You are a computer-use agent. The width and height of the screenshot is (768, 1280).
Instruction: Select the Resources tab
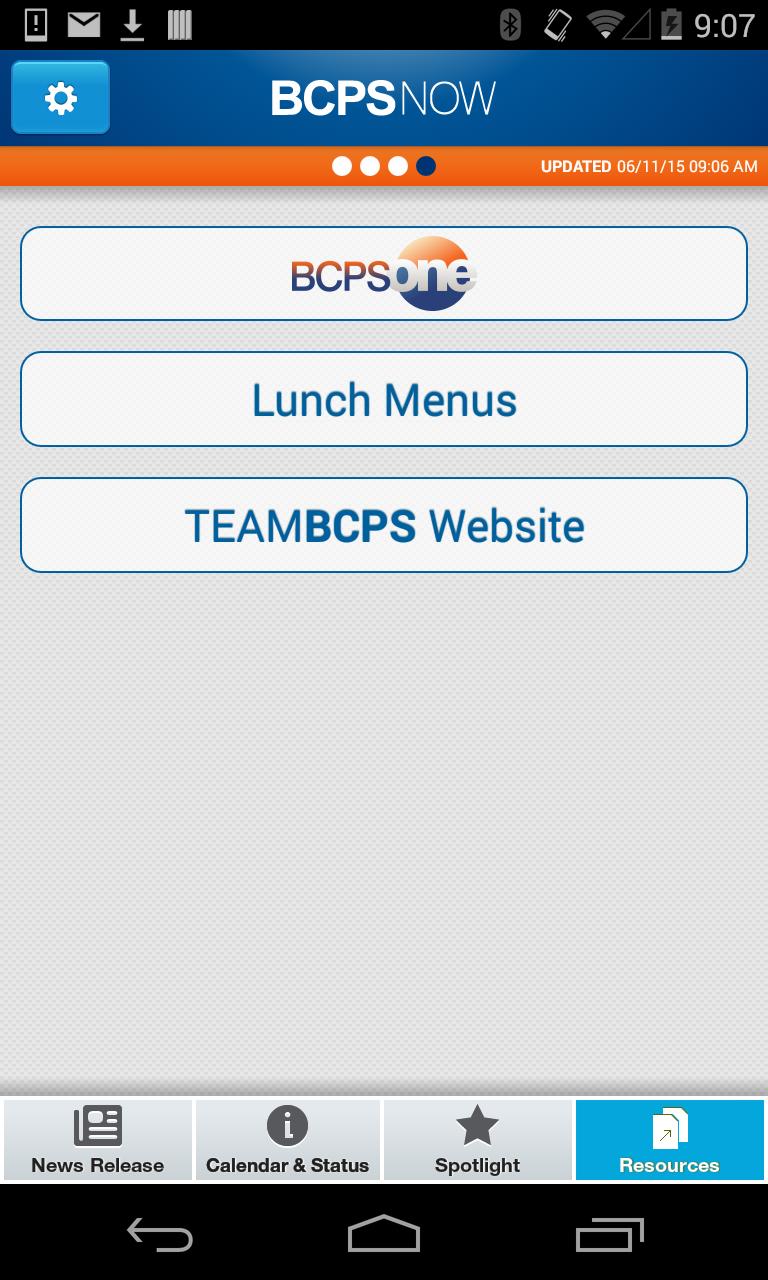tap(668, 1140)
